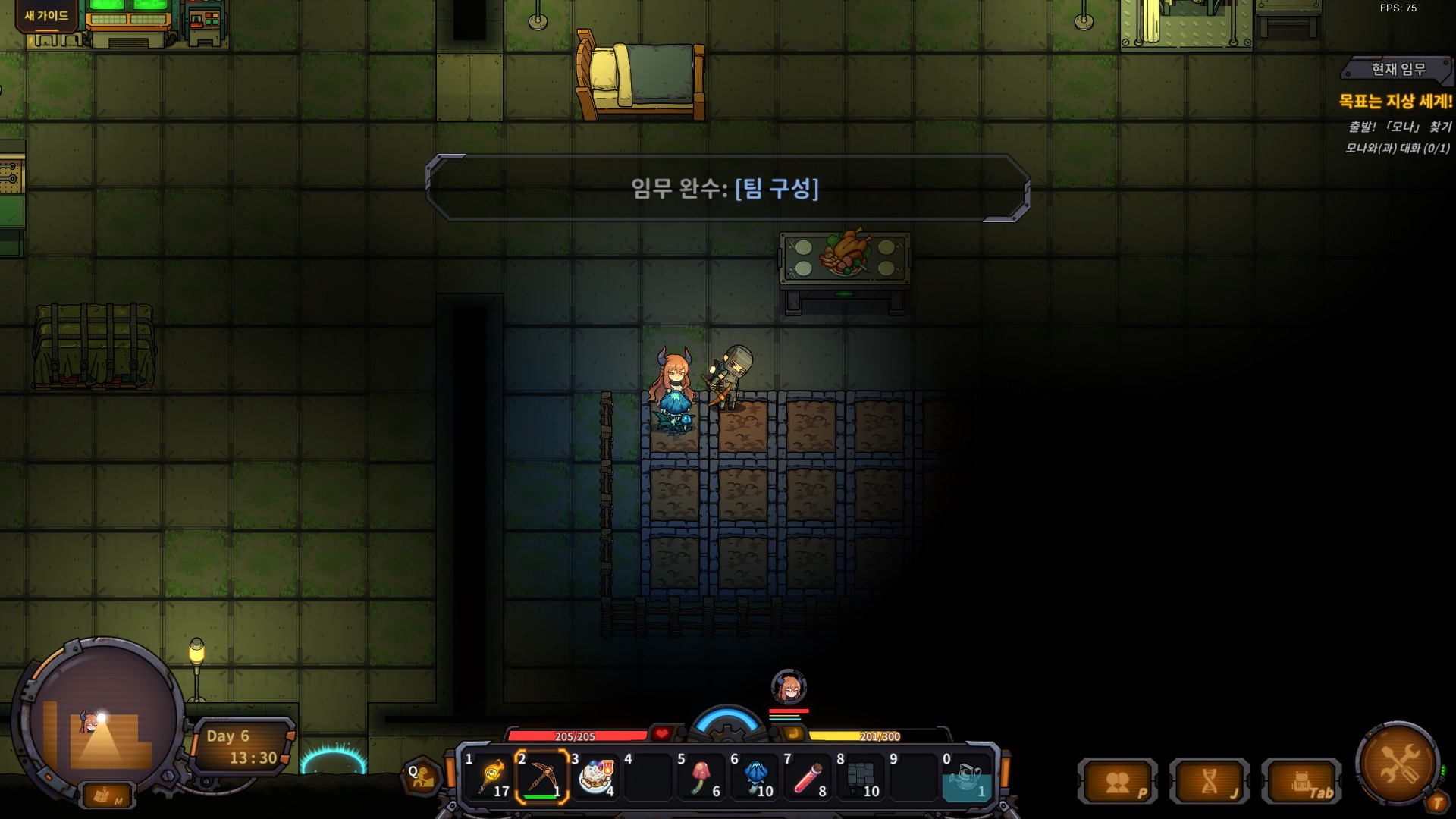The width and height of the screenshot is (1456, 819).
Task: Select hotbar slot 3 cake
Action: click(x=595, y=777)
